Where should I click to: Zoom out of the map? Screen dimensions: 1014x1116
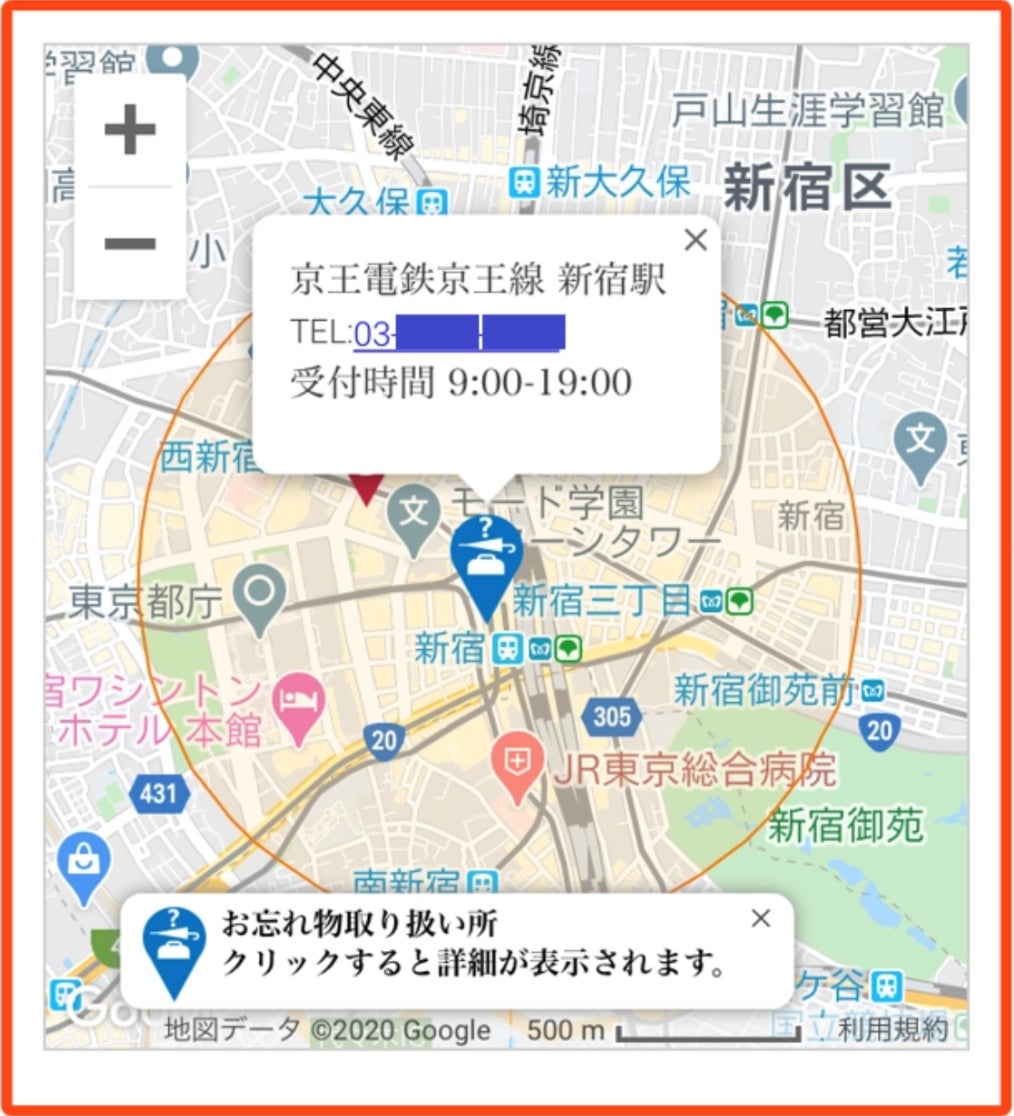[x=130, y=243]
